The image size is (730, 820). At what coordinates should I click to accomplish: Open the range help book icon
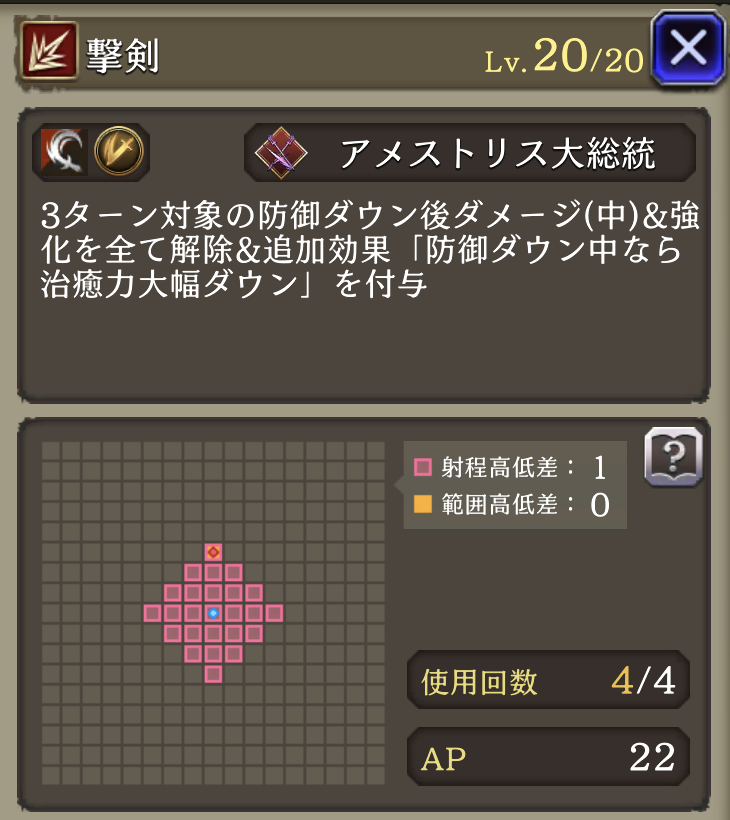pyautogui.click(x=673, y=458)
